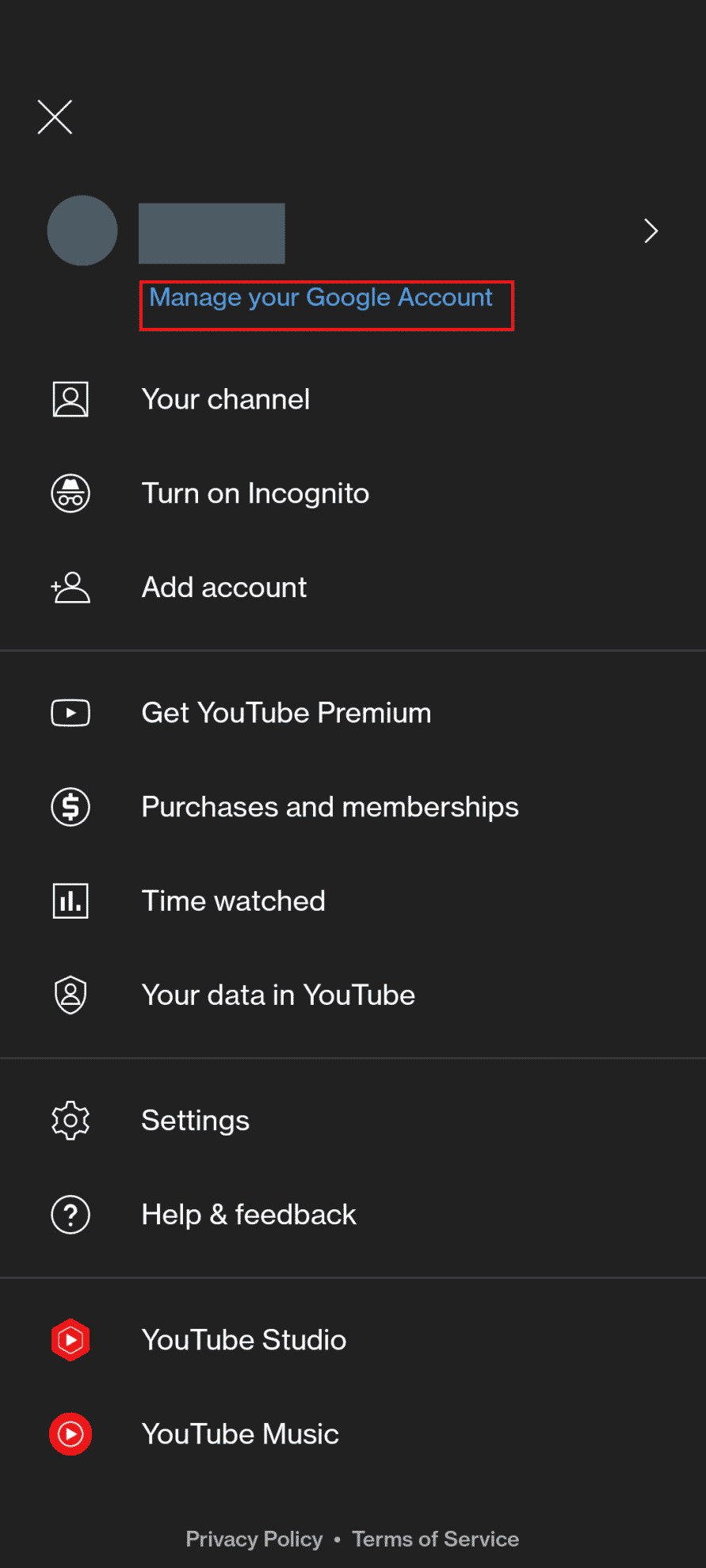This screenshot has width=706, height=1568.
Task: Click the dollar sign Purchases icon
Action: 70,807
